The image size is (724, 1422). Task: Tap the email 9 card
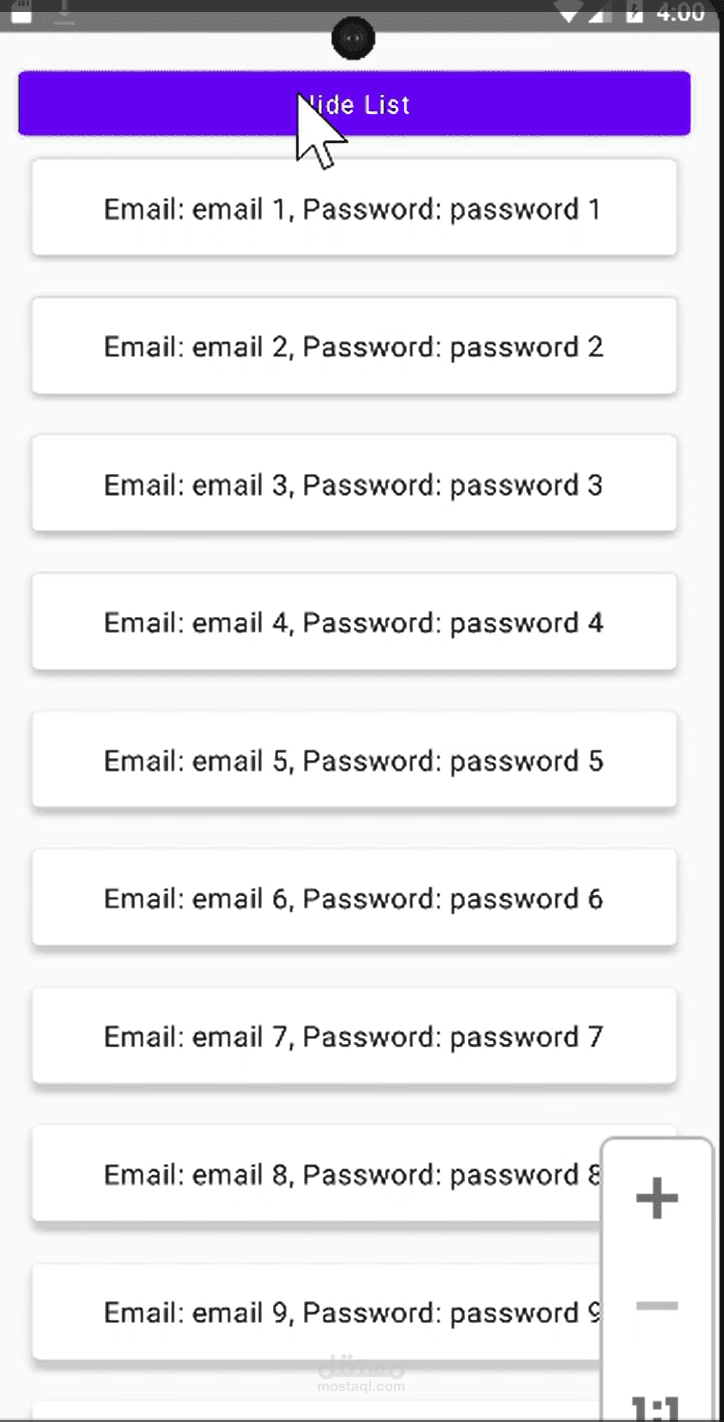pos(317,1312)
